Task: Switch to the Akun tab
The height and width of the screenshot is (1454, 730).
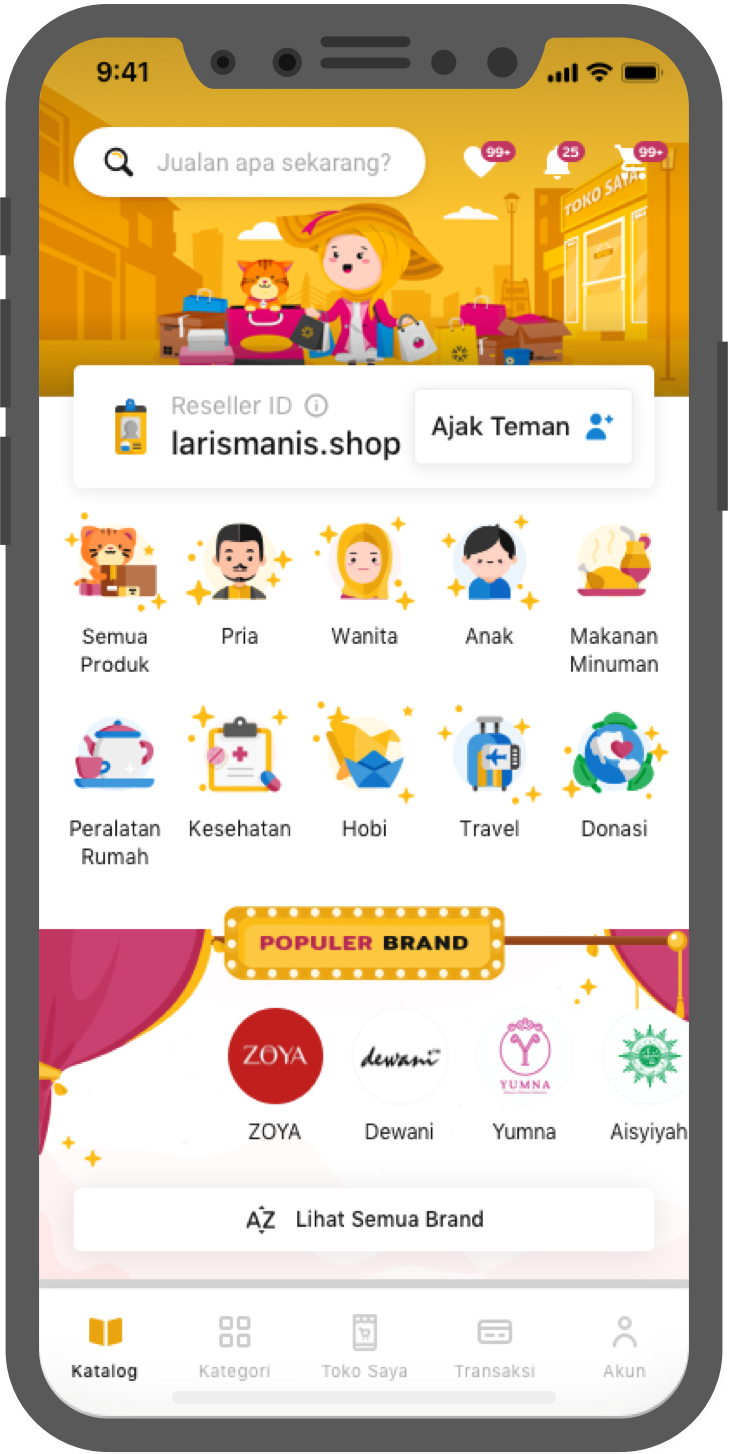Action: coord(624,1346)
